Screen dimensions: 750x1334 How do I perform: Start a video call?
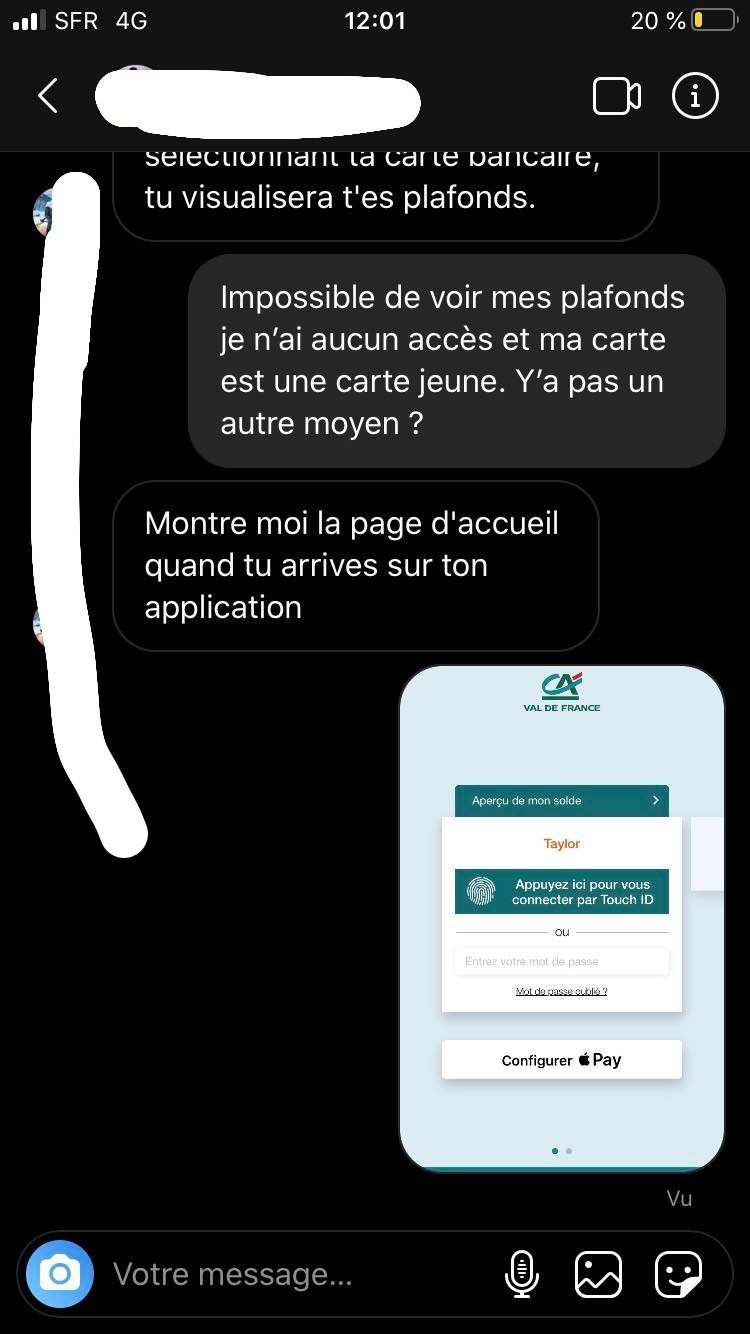pos(617,96)
